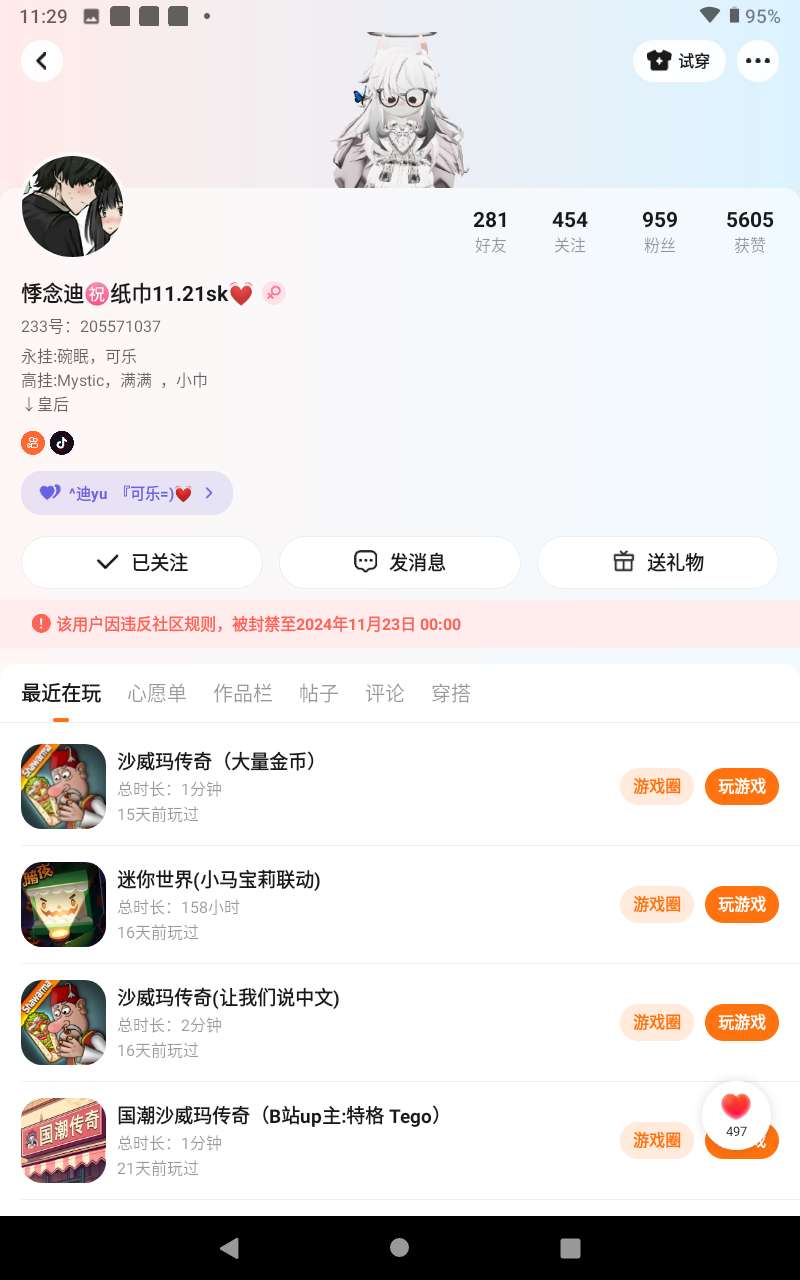Open the TikTok linked account icon
This screenshot has height=1280, width=800.
tap(62, 443)
